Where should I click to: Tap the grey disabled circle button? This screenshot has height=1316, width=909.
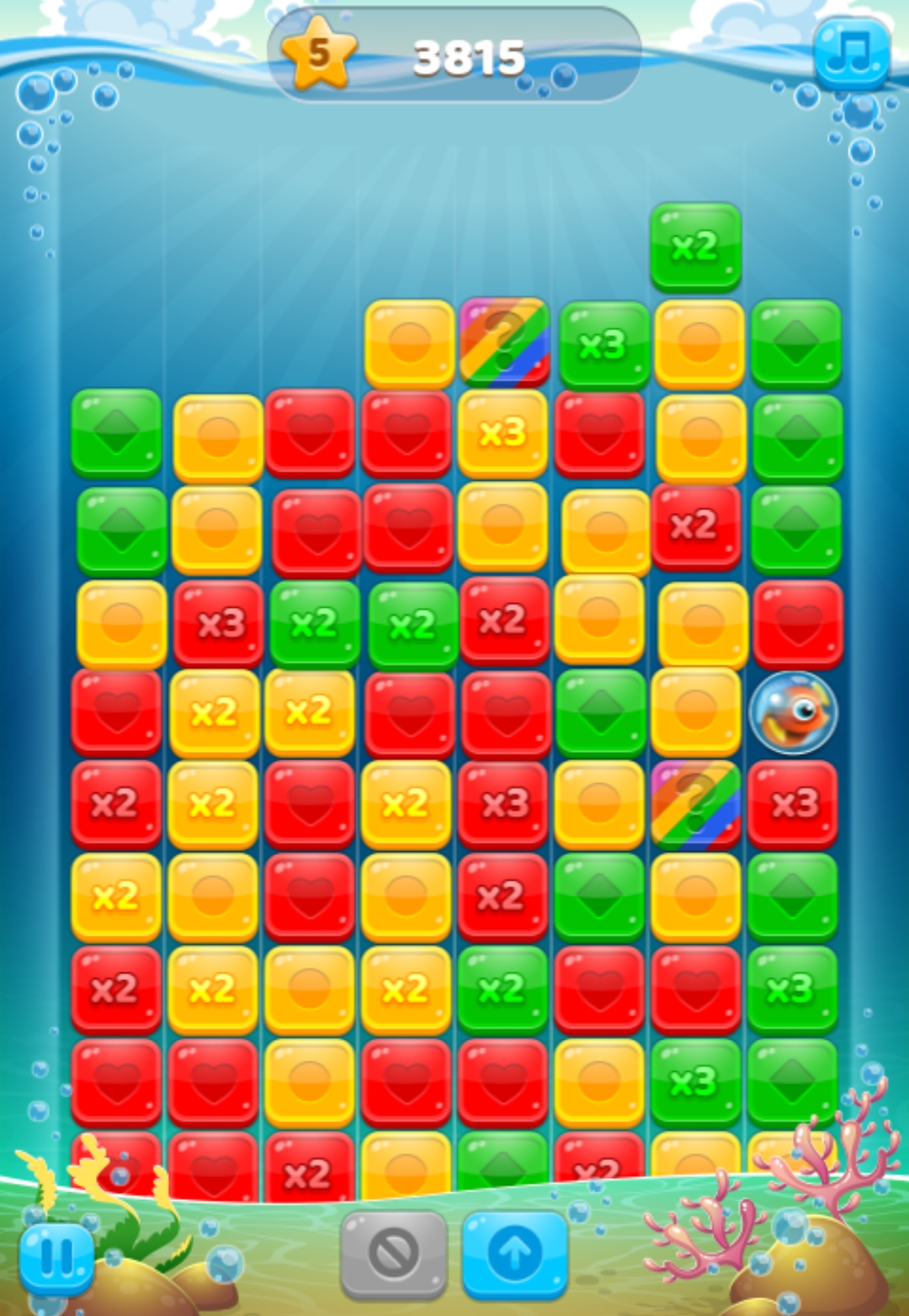(393, 1254)
